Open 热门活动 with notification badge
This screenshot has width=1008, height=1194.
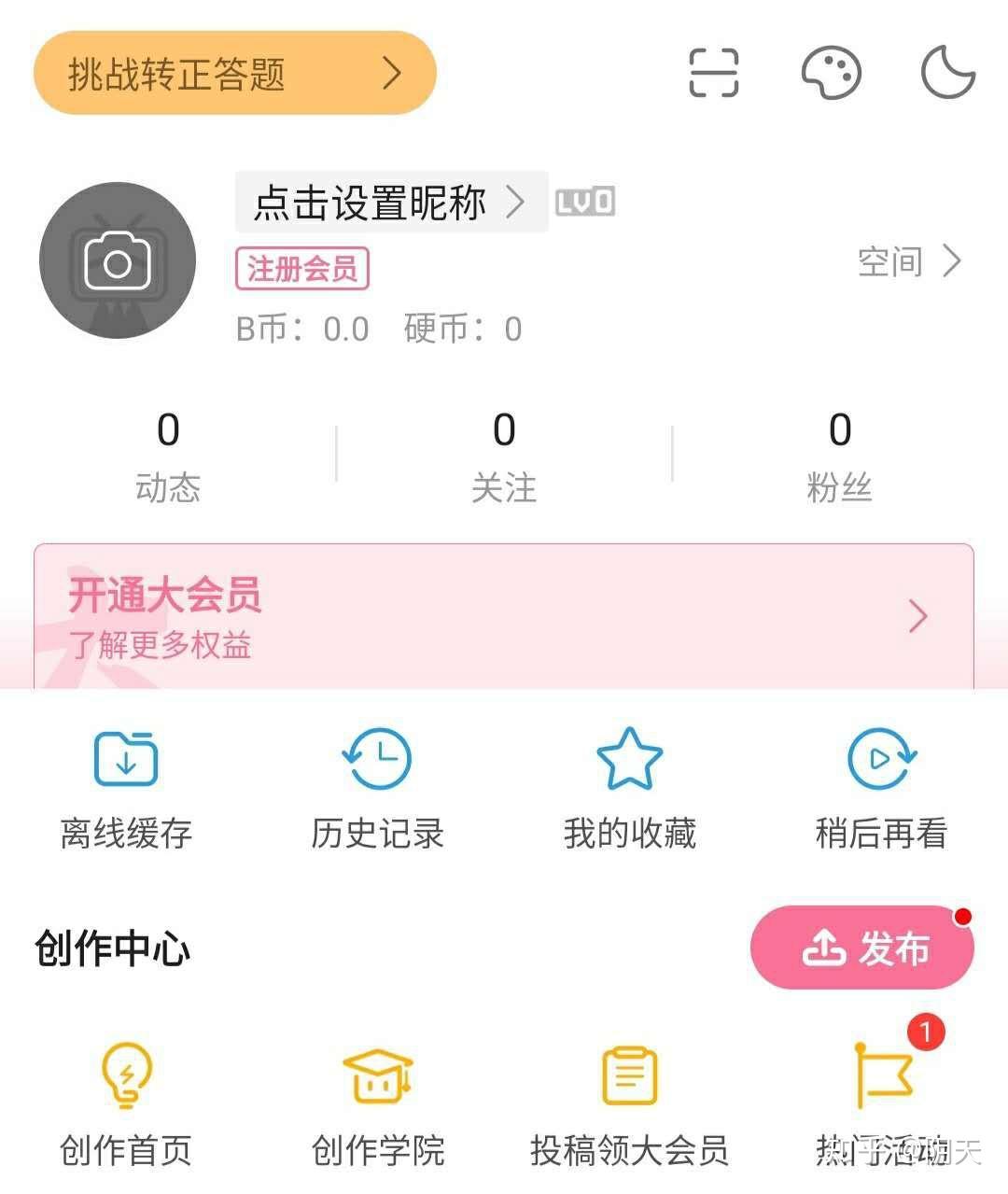pyautogui.click(x=882, y=1102)
